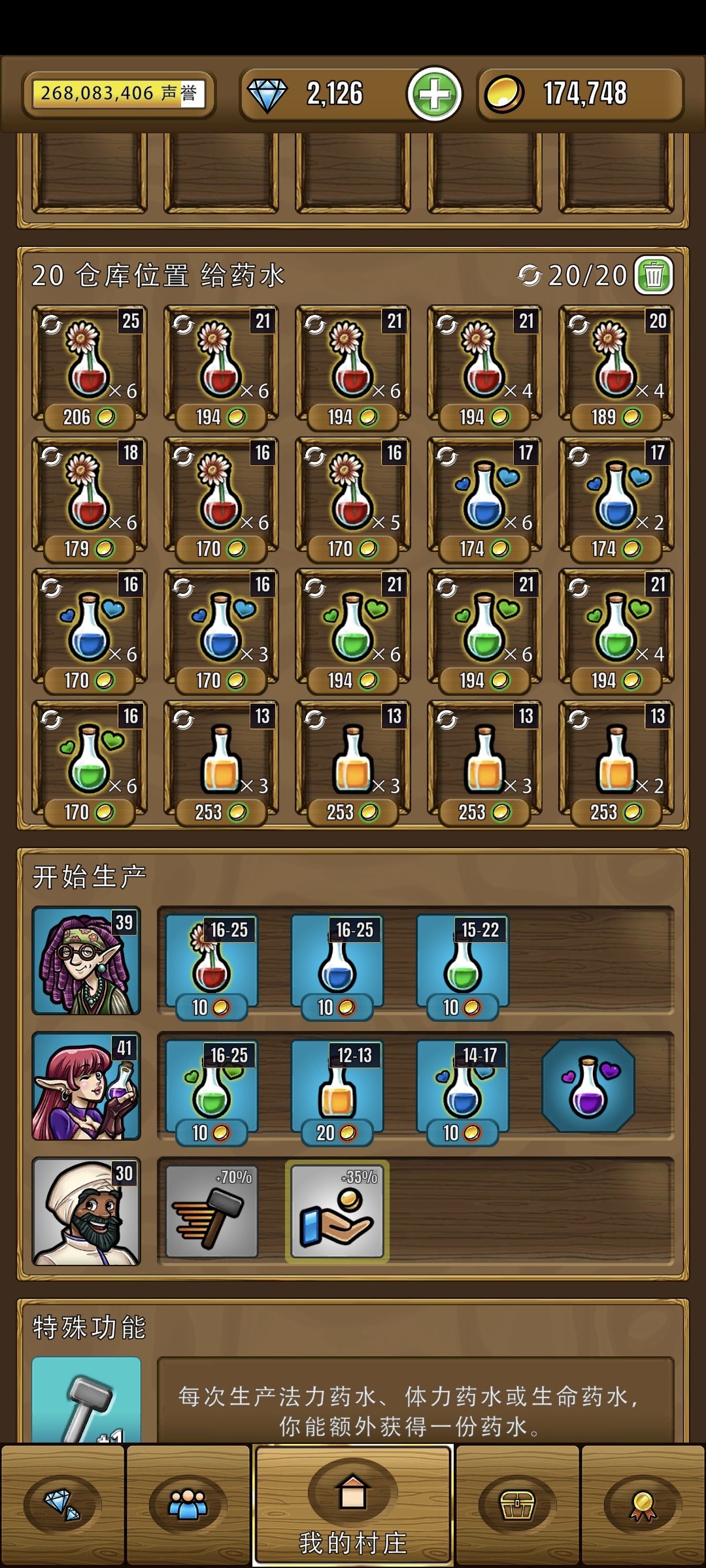
Task: Open the green trash can in storage
Action: (x=654, y=275)
